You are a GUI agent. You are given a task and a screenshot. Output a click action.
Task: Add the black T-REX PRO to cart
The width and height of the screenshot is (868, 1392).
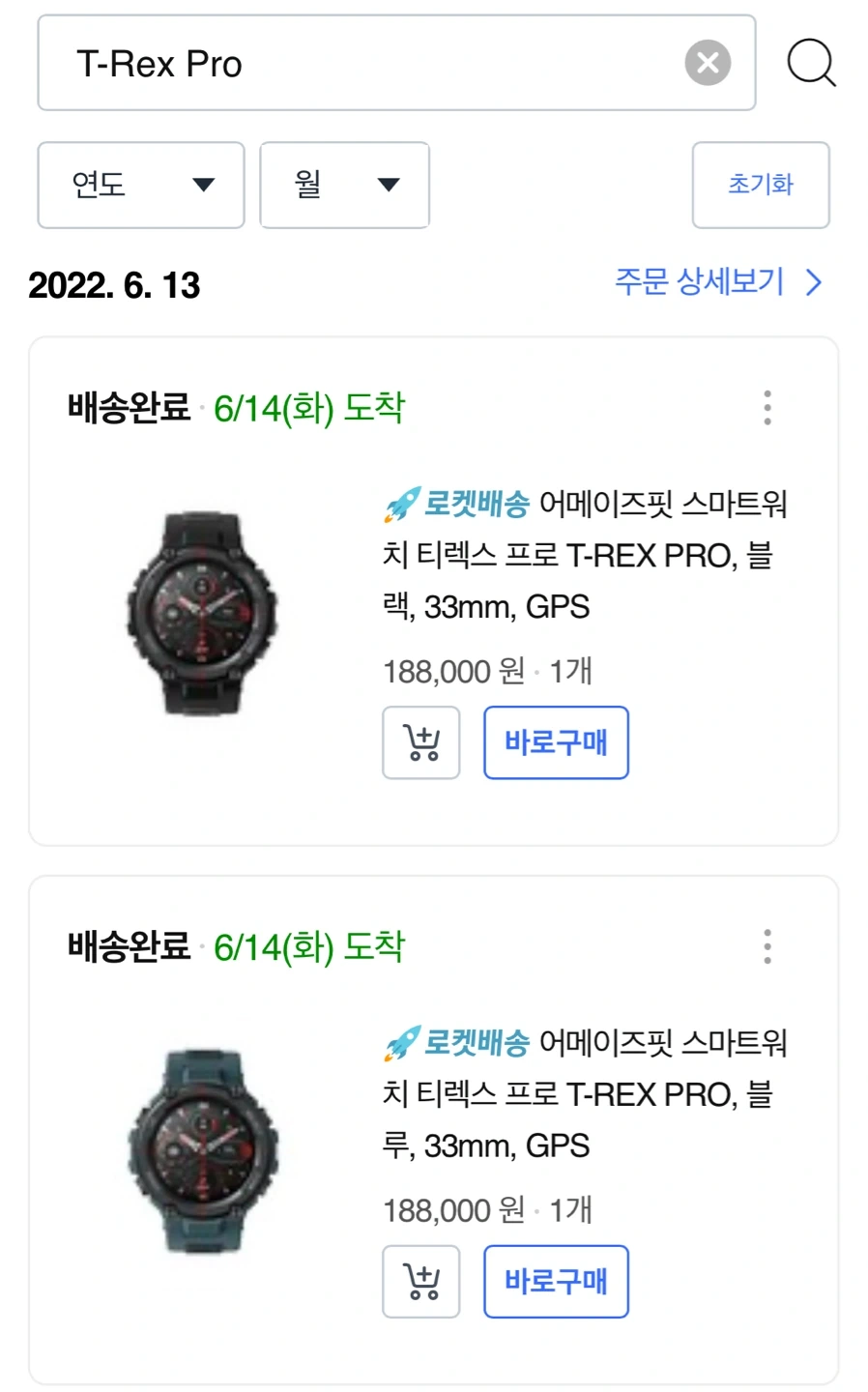pos(420,742)
